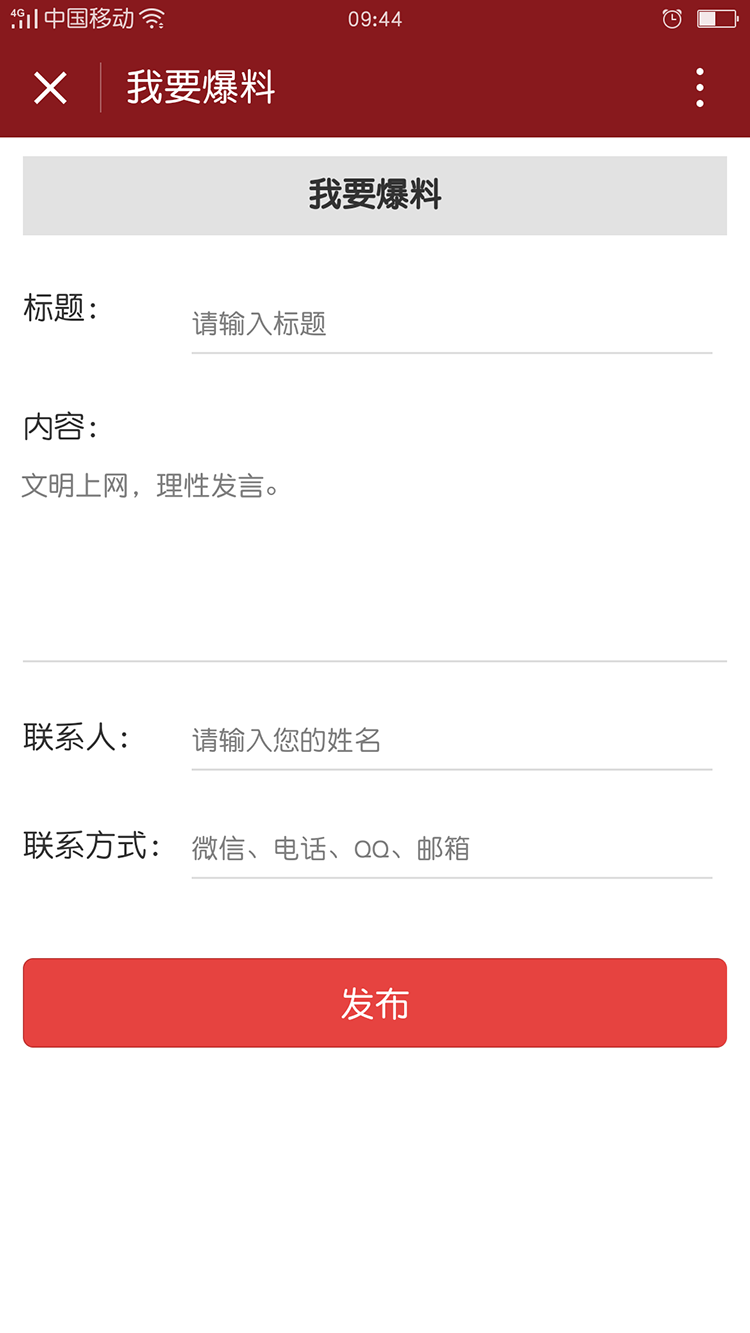This screenshot has height=1333, width=750.
Task: Tap the 请输入标题 title field
Action: pos(451,324)
